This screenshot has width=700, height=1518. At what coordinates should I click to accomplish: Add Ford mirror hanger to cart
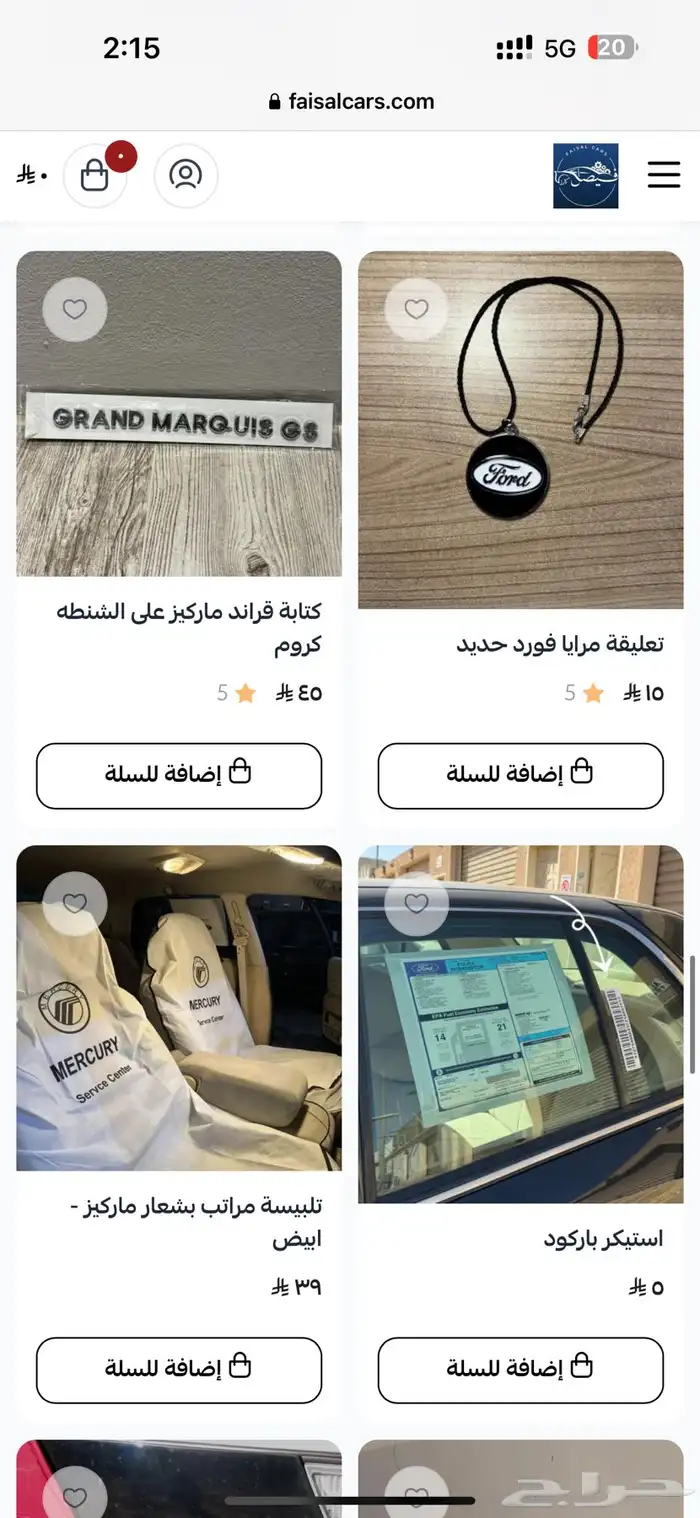[x=520, y=775]
